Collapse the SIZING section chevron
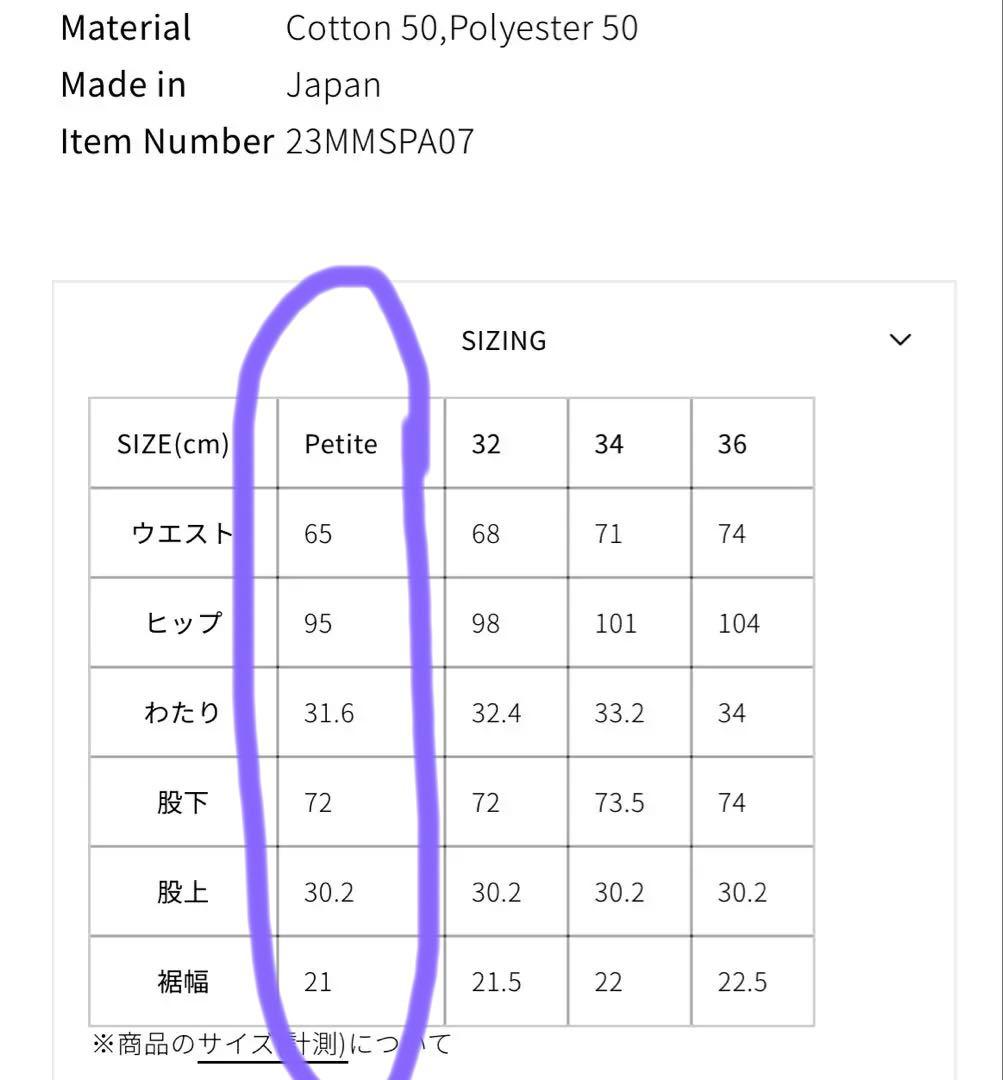The image size is (1003, 1080). [x=899, y=339]
